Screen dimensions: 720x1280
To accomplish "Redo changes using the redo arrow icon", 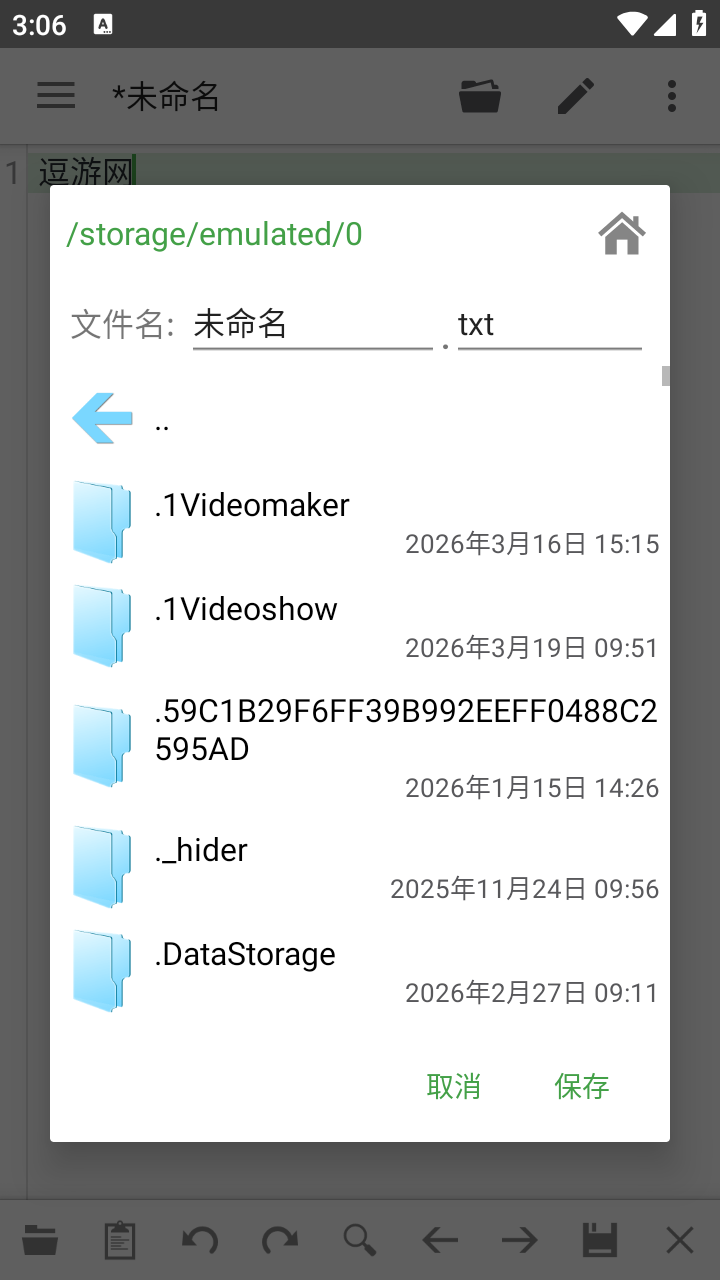I will (279, 1239).
